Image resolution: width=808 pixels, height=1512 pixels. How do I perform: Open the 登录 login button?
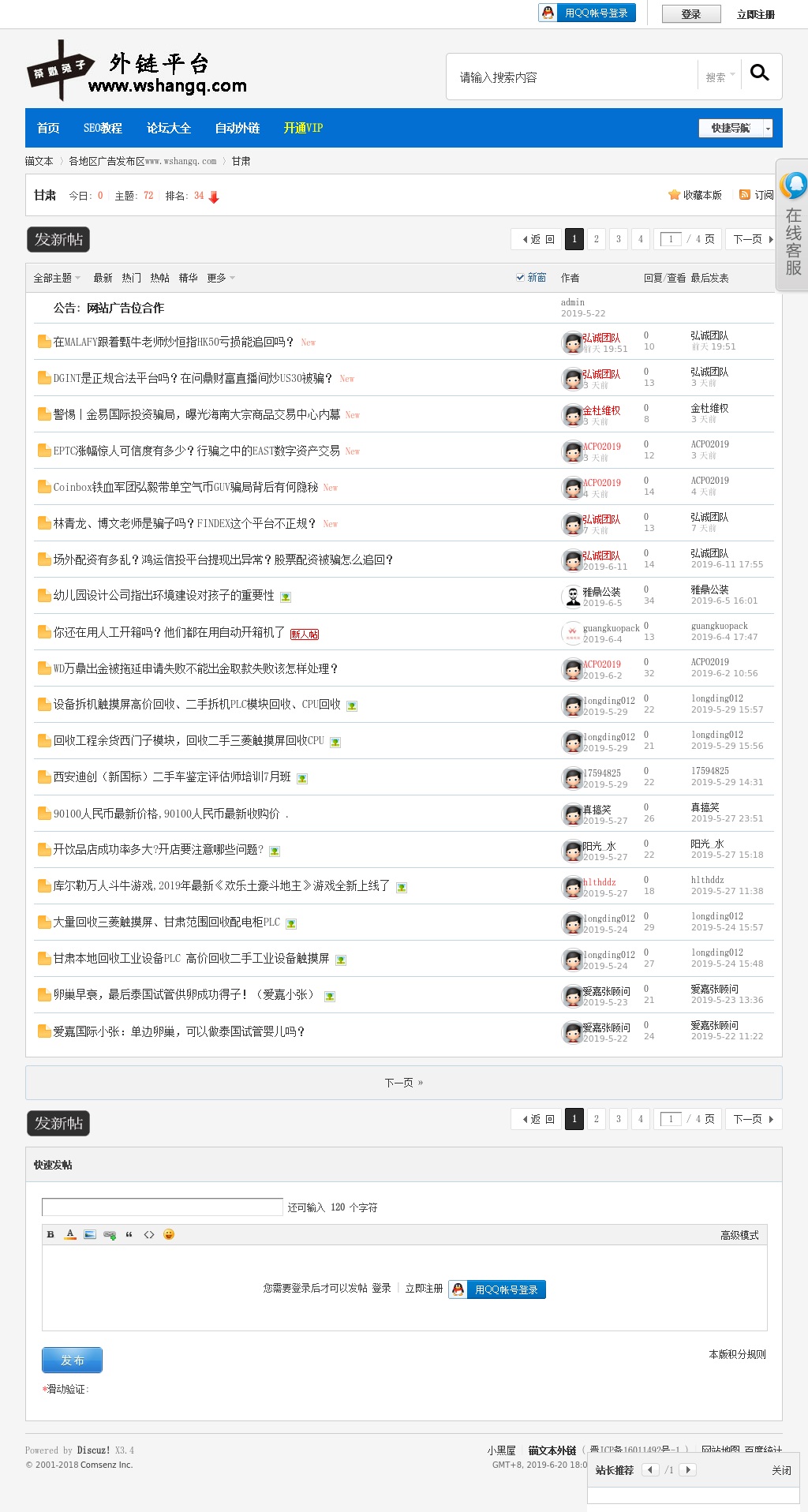691,14
